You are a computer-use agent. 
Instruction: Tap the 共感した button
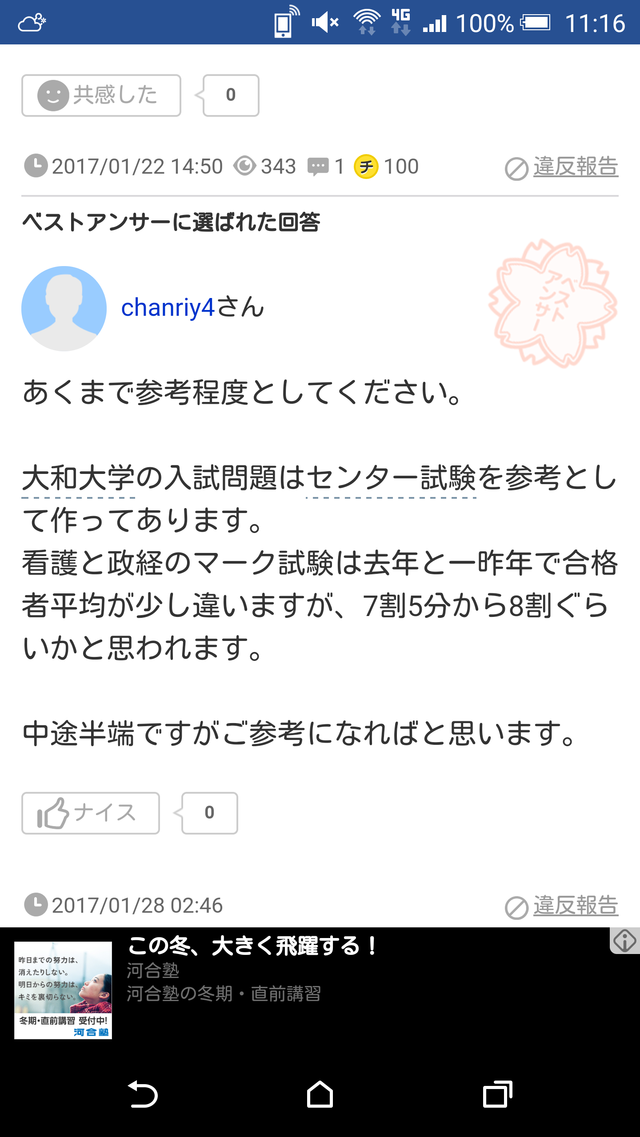point(101,95)
